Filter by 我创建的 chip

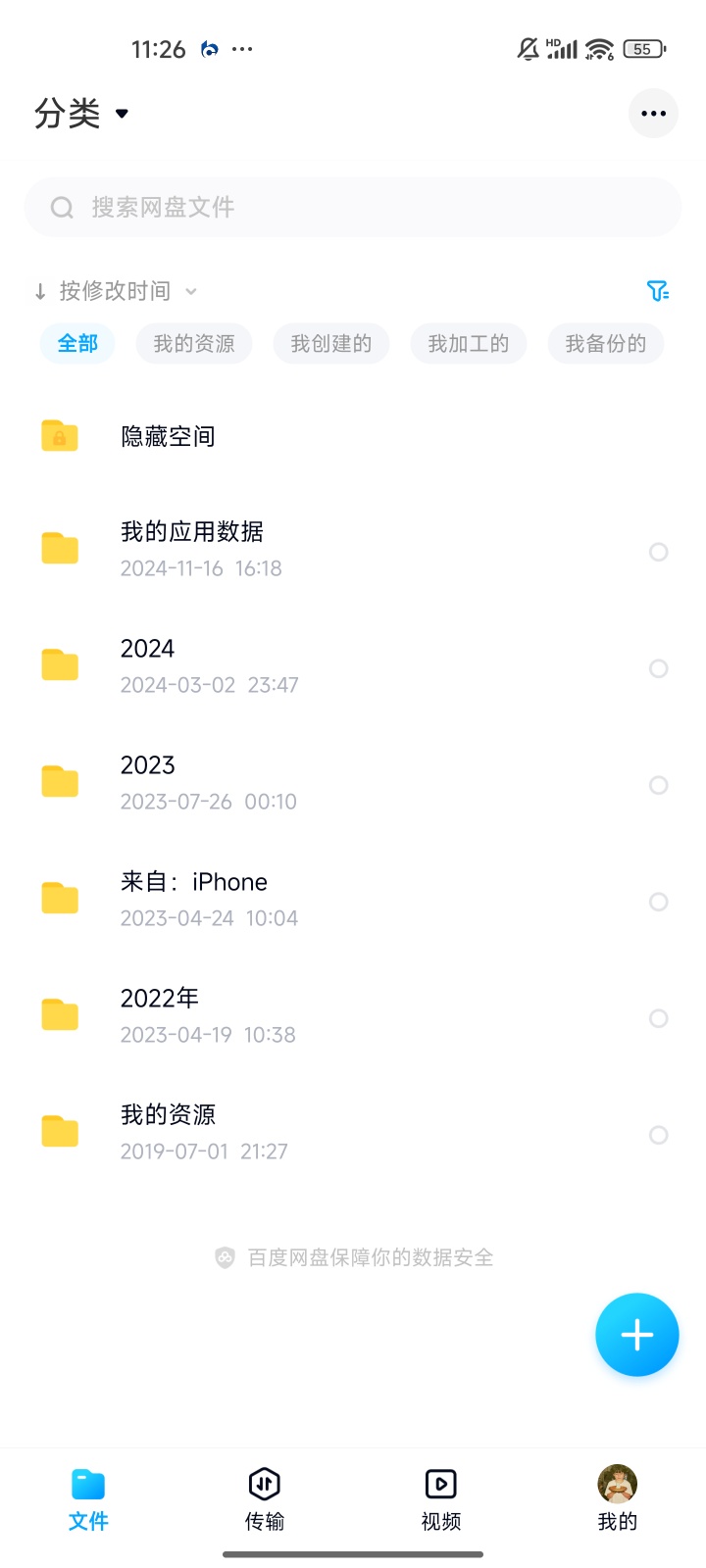pos(331,344)
